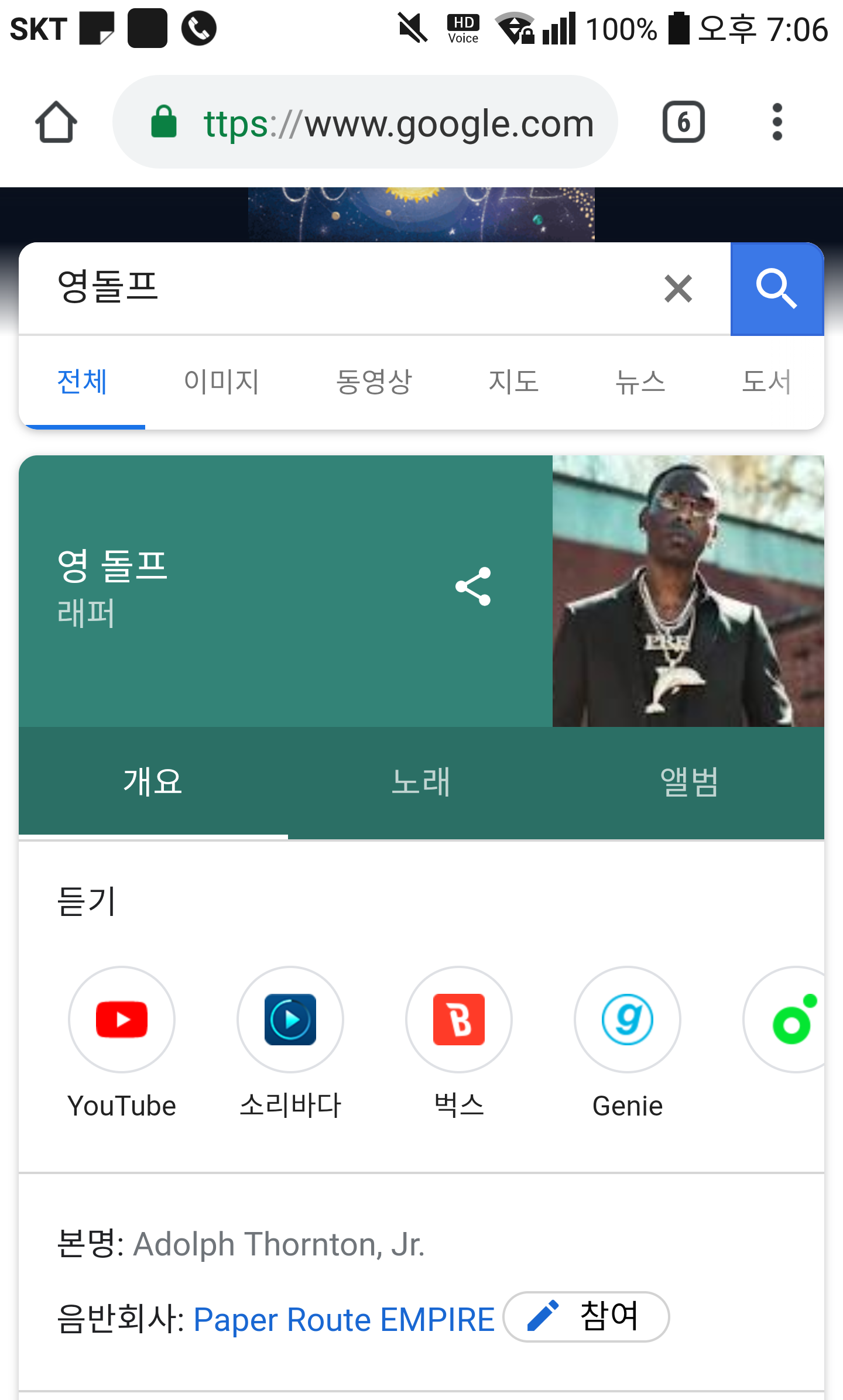The image size is (843, 1400).
Task: Switch to the 동영상 results tab
Action: coord(373,382)
